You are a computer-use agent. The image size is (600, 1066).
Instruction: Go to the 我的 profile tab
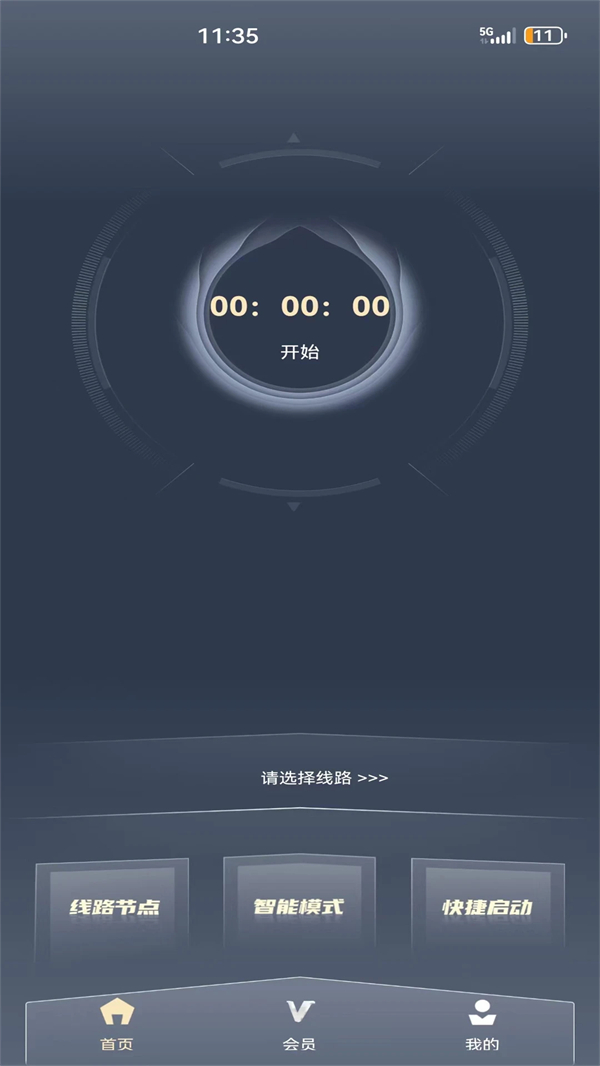tap(482, 1024)
